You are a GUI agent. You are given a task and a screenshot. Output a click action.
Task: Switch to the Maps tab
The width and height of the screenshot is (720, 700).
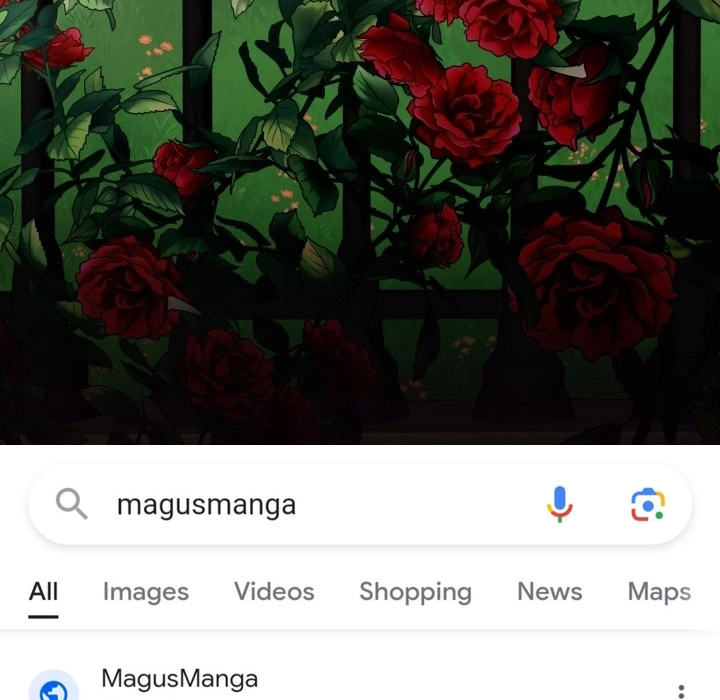(x=659, y=592)
